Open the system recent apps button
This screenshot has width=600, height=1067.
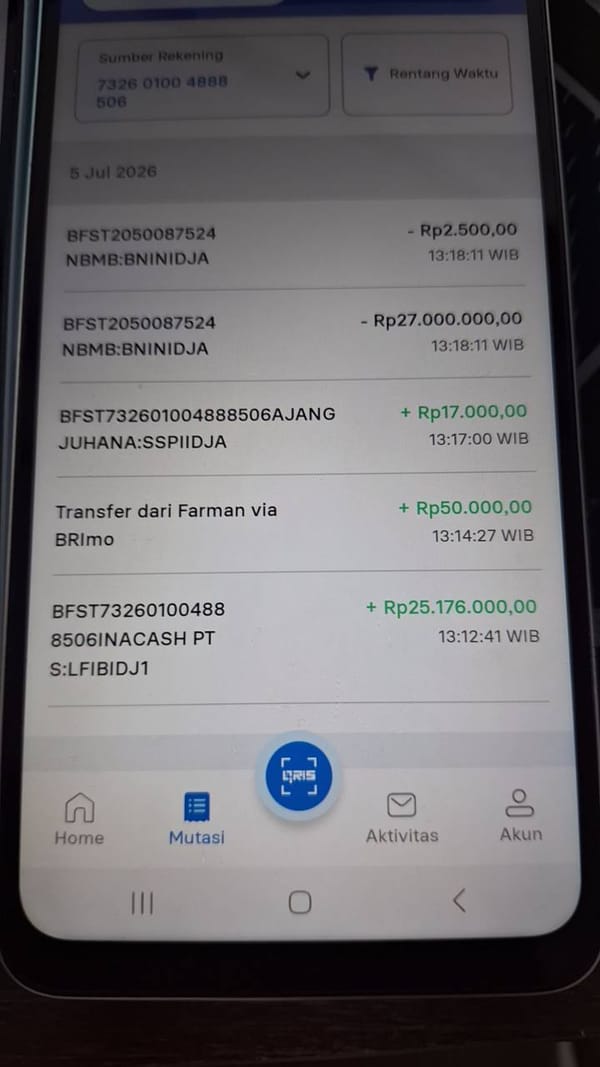pyautogui.click(x=142, y=904)
